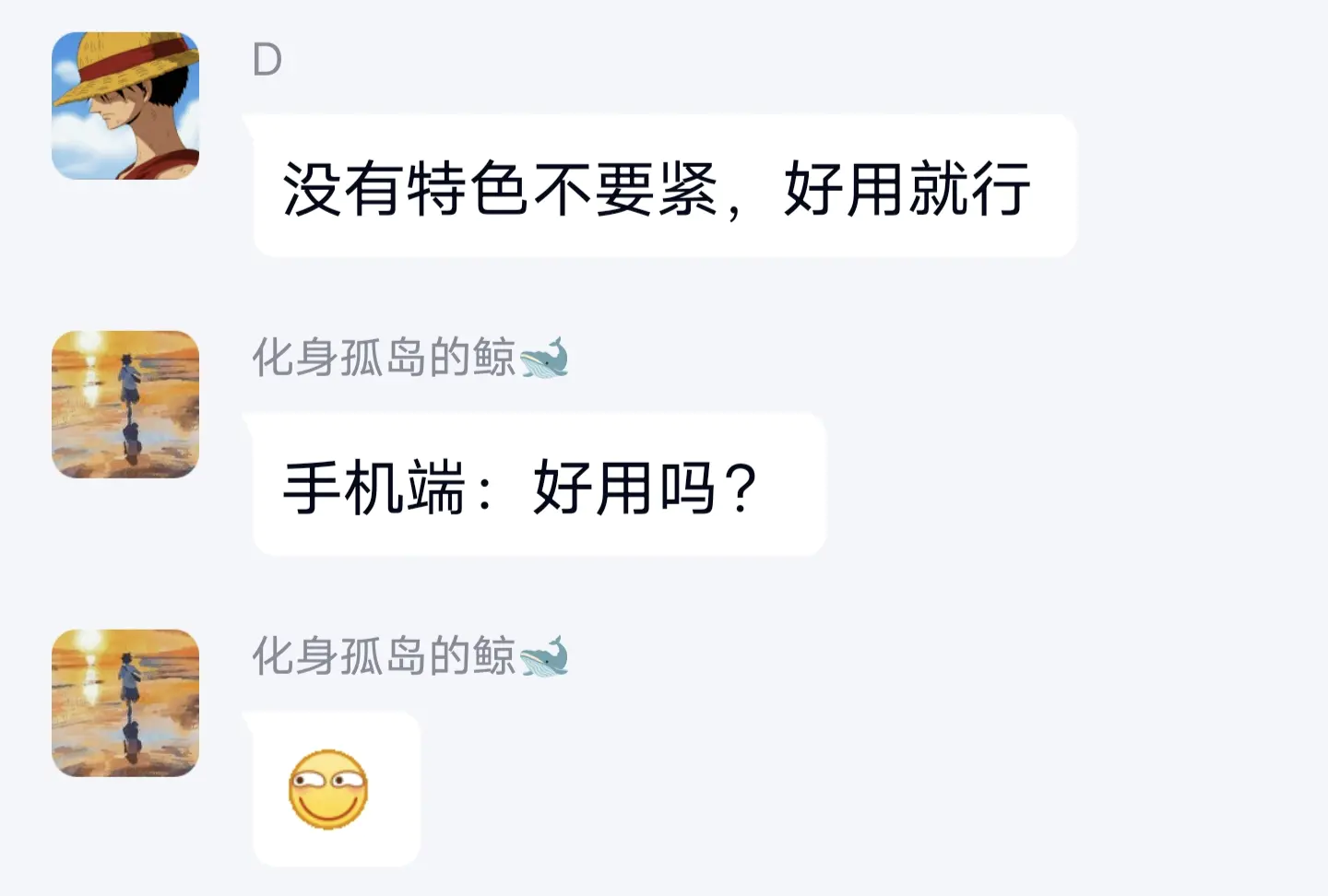This screenshot has width=1328, height=896.
Task: Open D's profile via the straw hat avatar
Action: coord(125,106)
